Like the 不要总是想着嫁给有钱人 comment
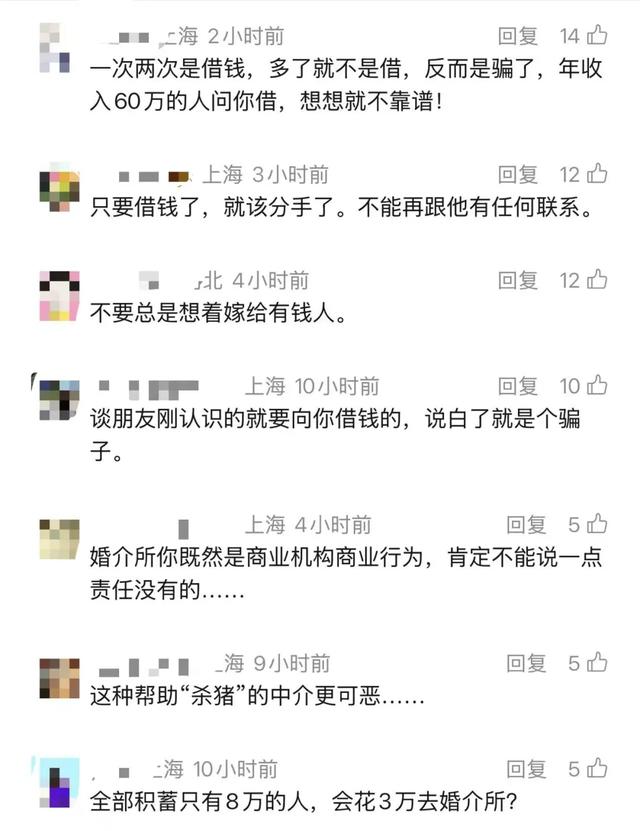 click(x=597, y=281)
